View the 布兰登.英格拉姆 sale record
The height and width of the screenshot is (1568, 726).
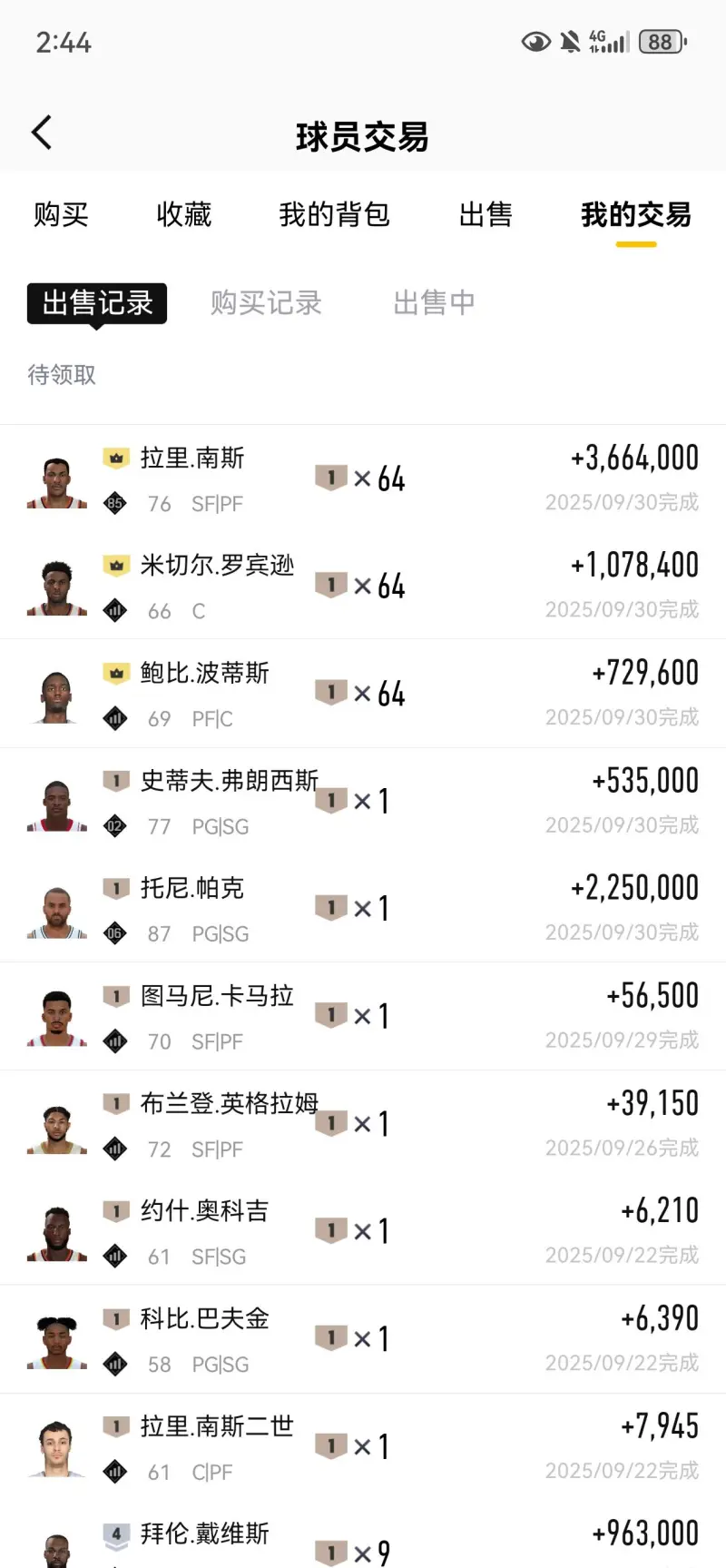[x=363, y=1124]
